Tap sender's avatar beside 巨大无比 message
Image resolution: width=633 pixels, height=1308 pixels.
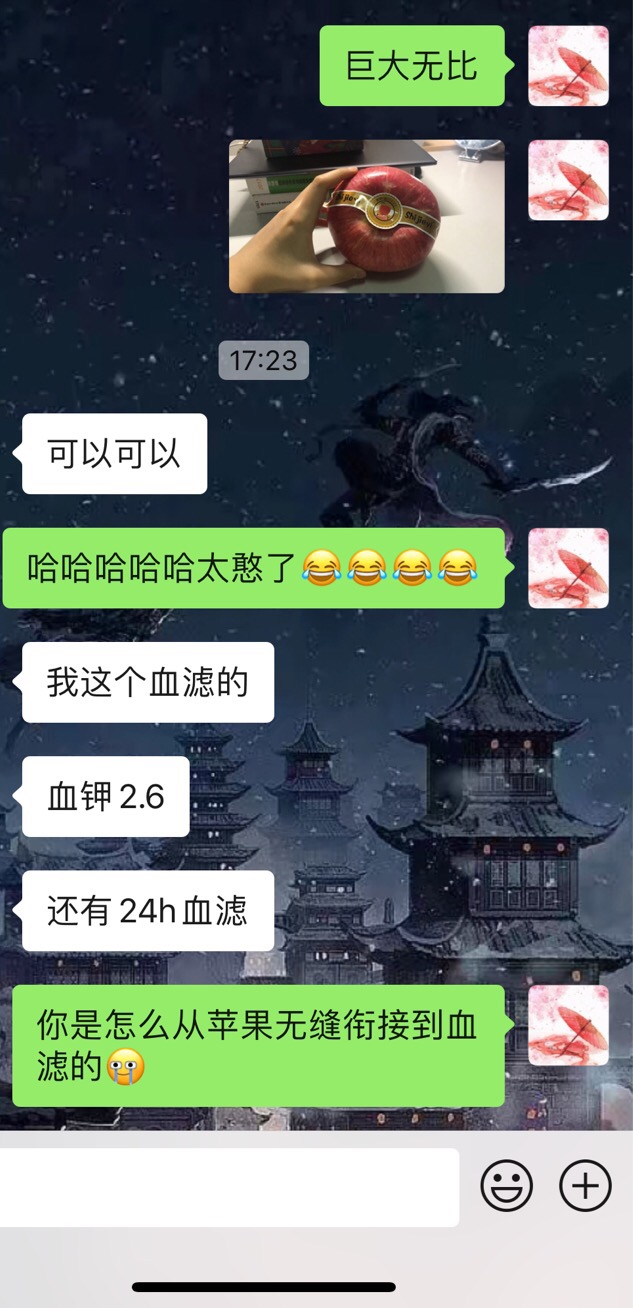pos(568,66)
